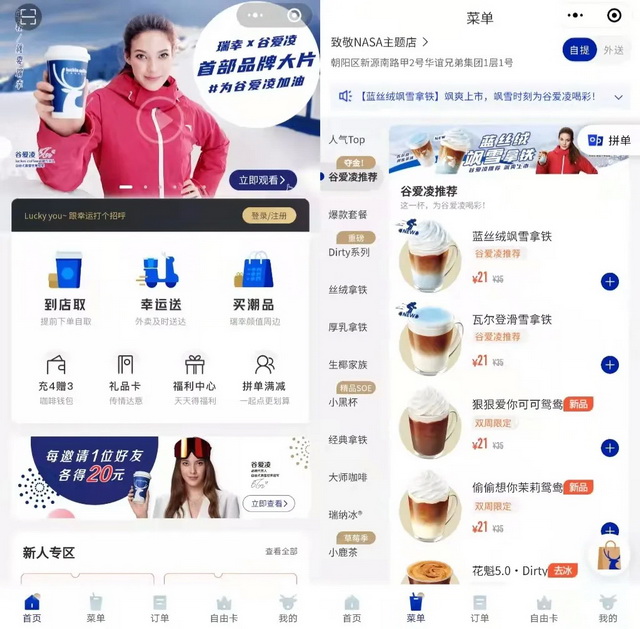Switch order mode to 外送
The width and height of the screenshot is (640, 629).
pyautogui.click(x=612, y=50)
